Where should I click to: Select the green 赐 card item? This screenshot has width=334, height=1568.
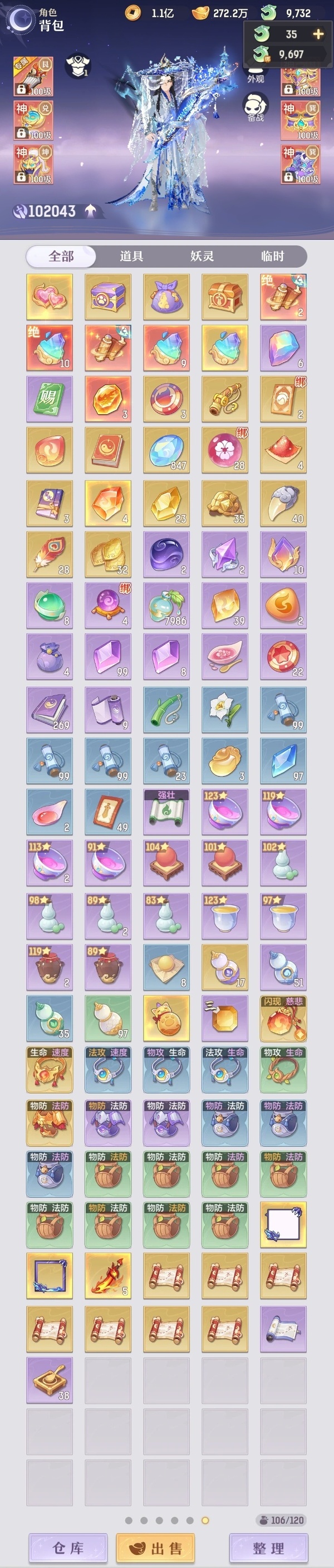(50, 399)
